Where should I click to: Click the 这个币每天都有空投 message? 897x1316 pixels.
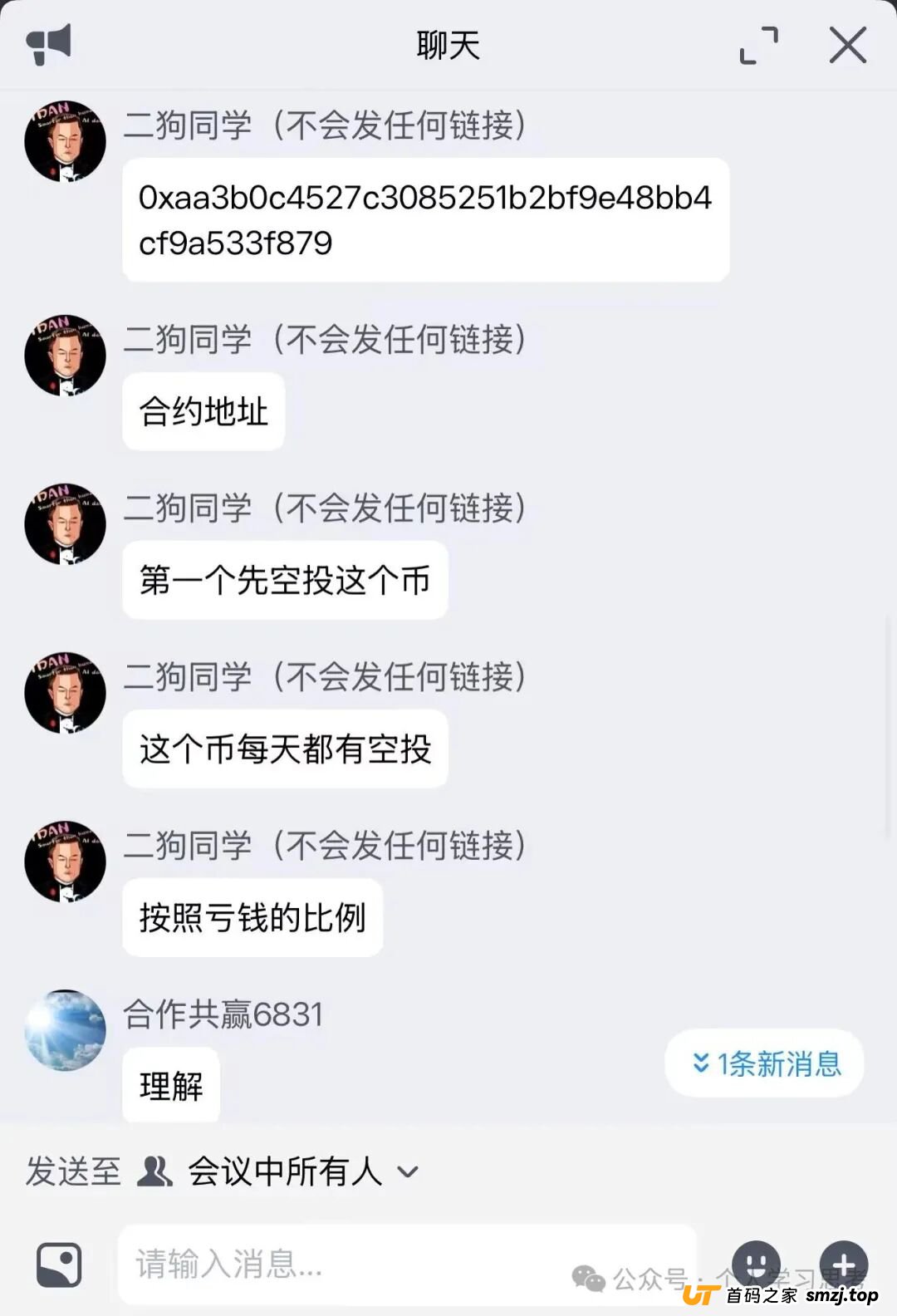(x=285, y=748)
